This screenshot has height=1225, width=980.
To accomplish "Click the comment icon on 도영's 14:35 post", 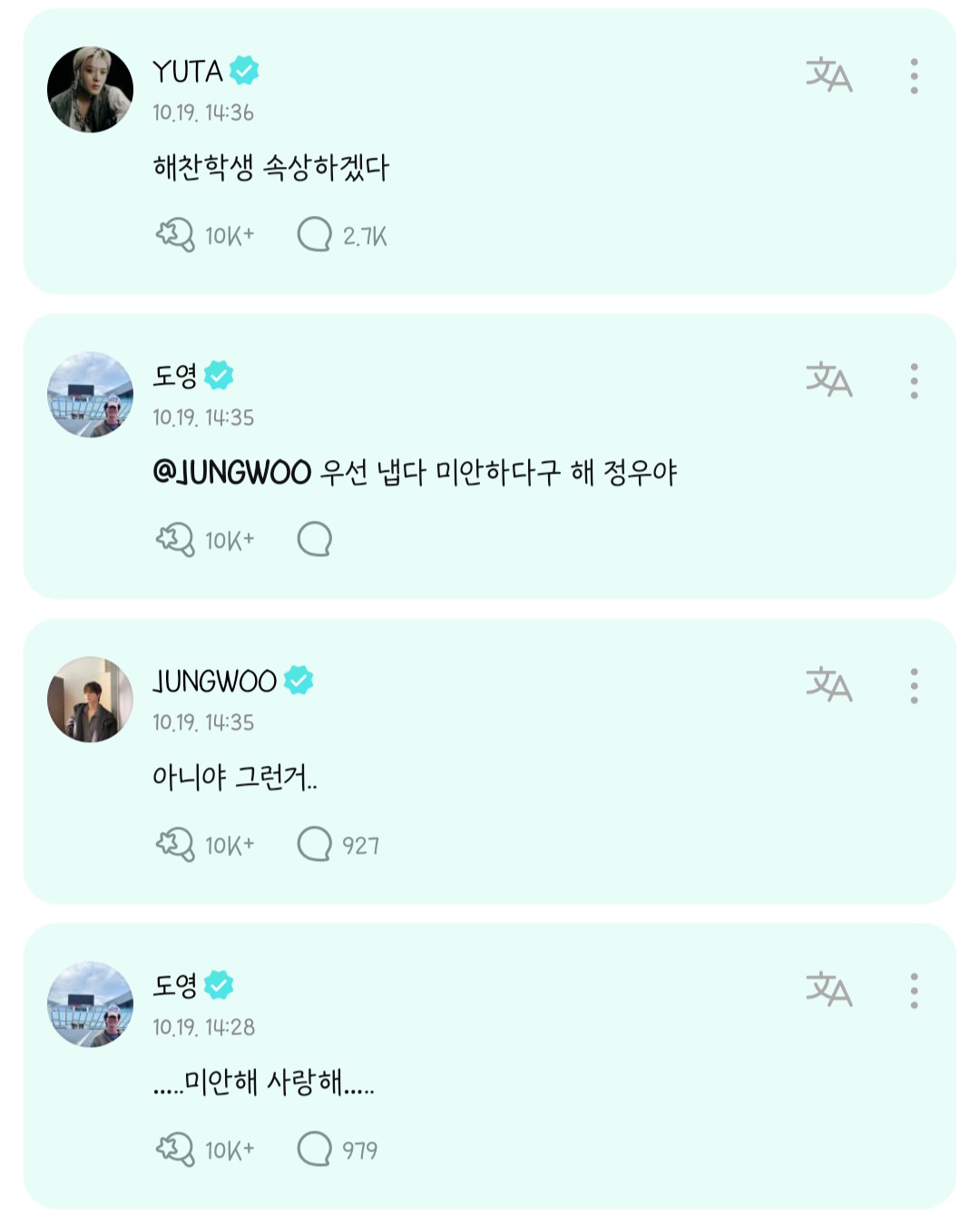I will tap(317, 538).
